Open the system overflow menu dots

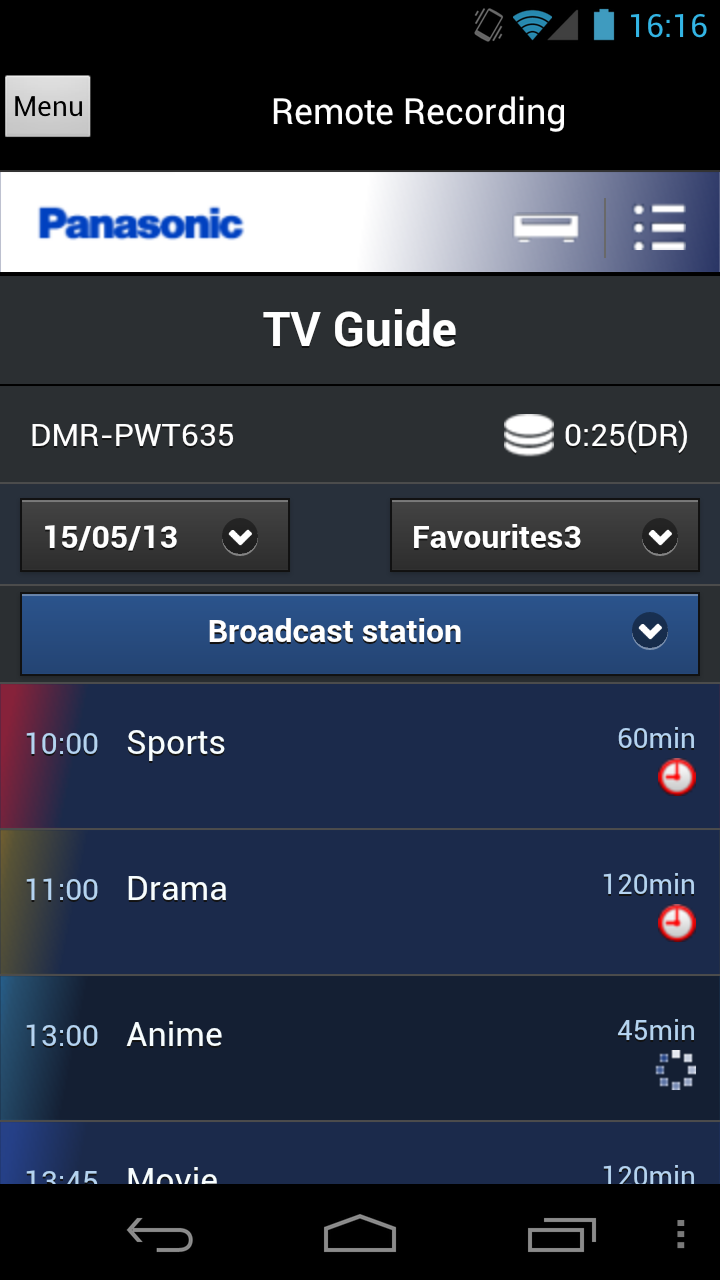680,1234
